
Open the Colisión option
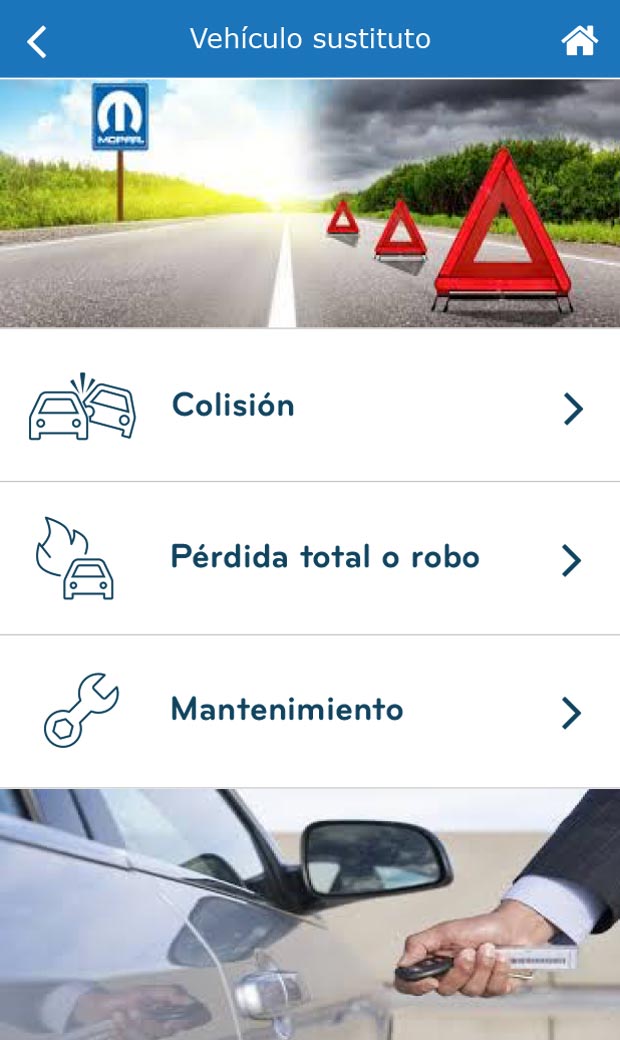pos(310,406)
